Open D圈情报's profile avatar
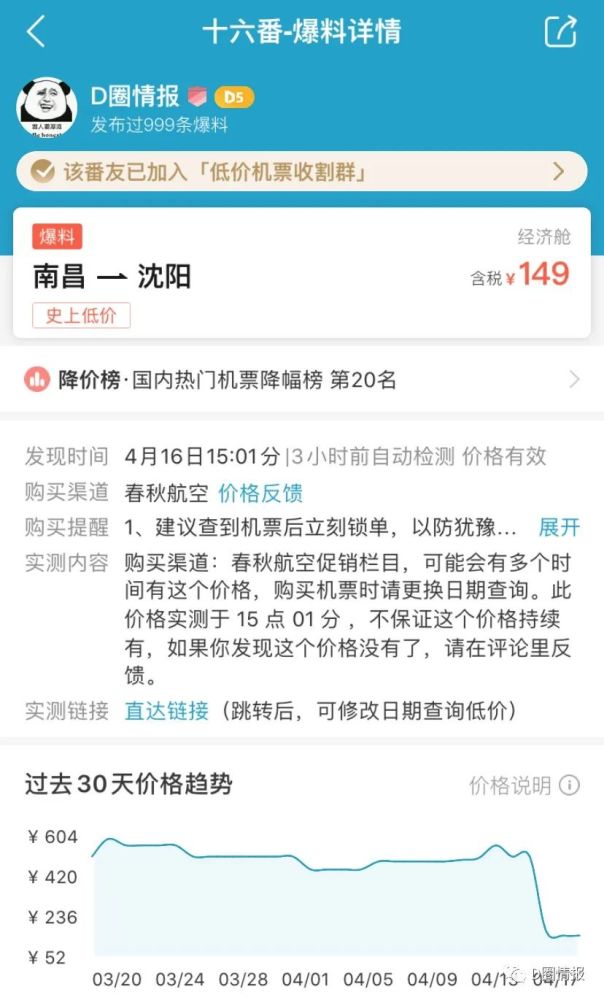Image resolution: width=604 pixels, height=1000 pixels. click(47, 108)
